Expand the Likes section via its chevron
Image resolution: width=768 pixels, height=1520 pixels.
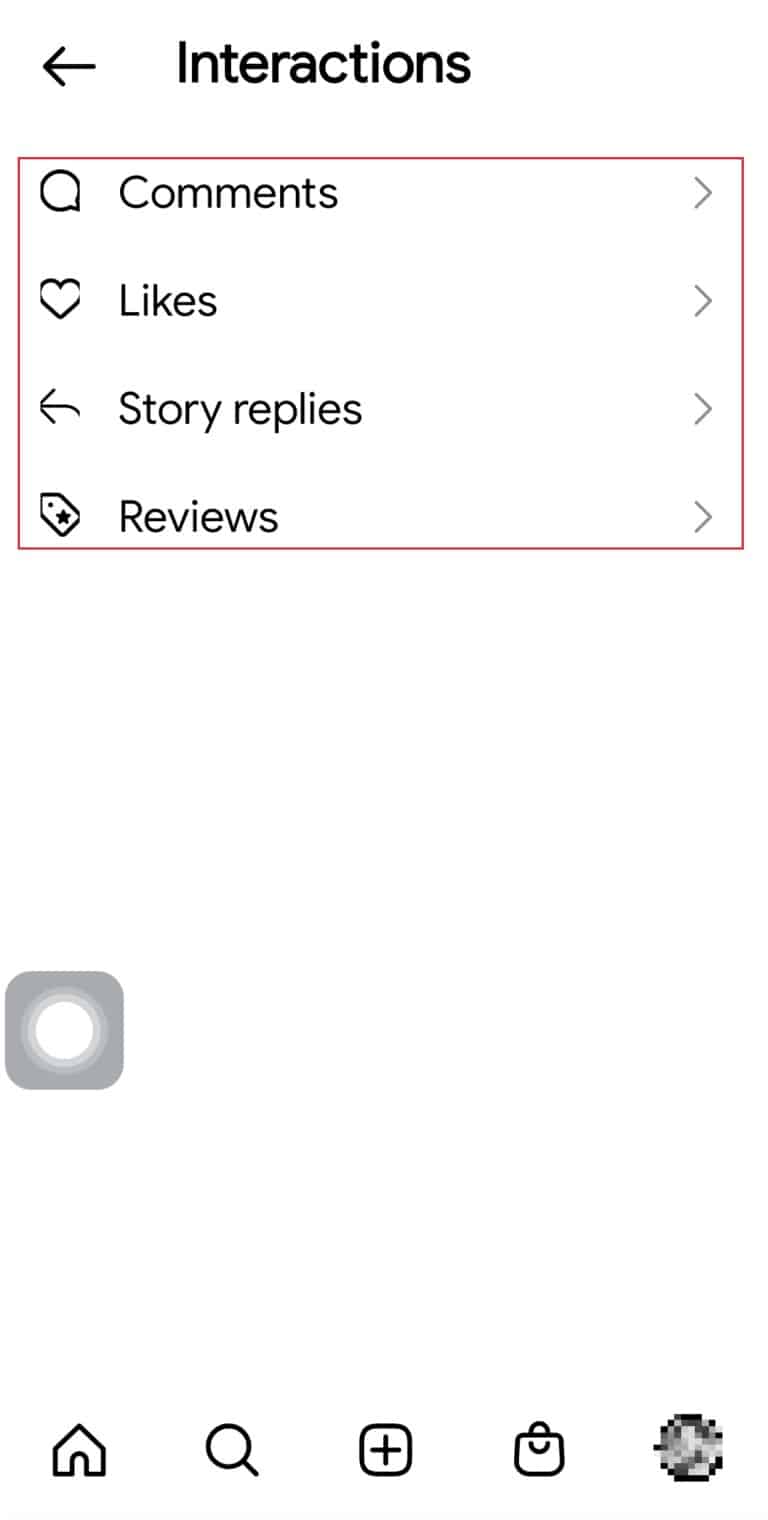[x=704, y=299]
